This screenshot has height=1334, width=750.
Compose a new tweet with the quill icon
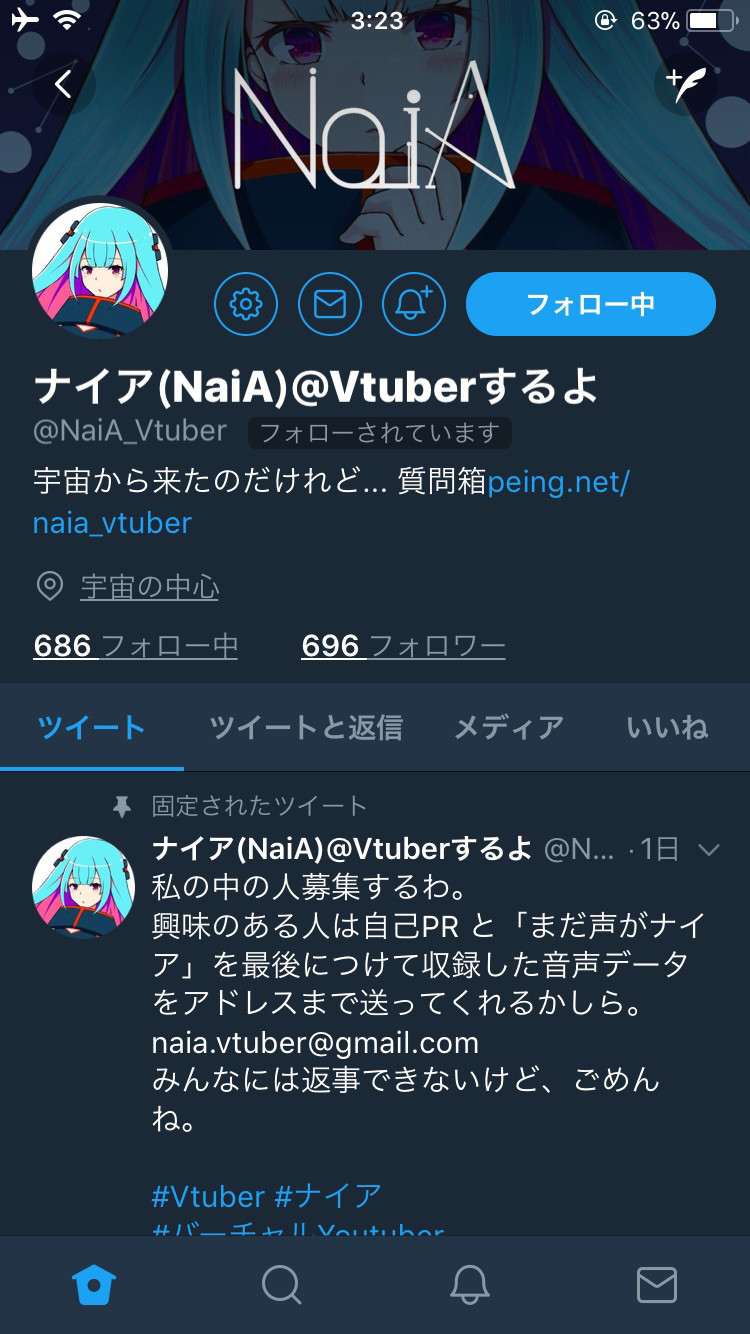(x=686, y=84)
